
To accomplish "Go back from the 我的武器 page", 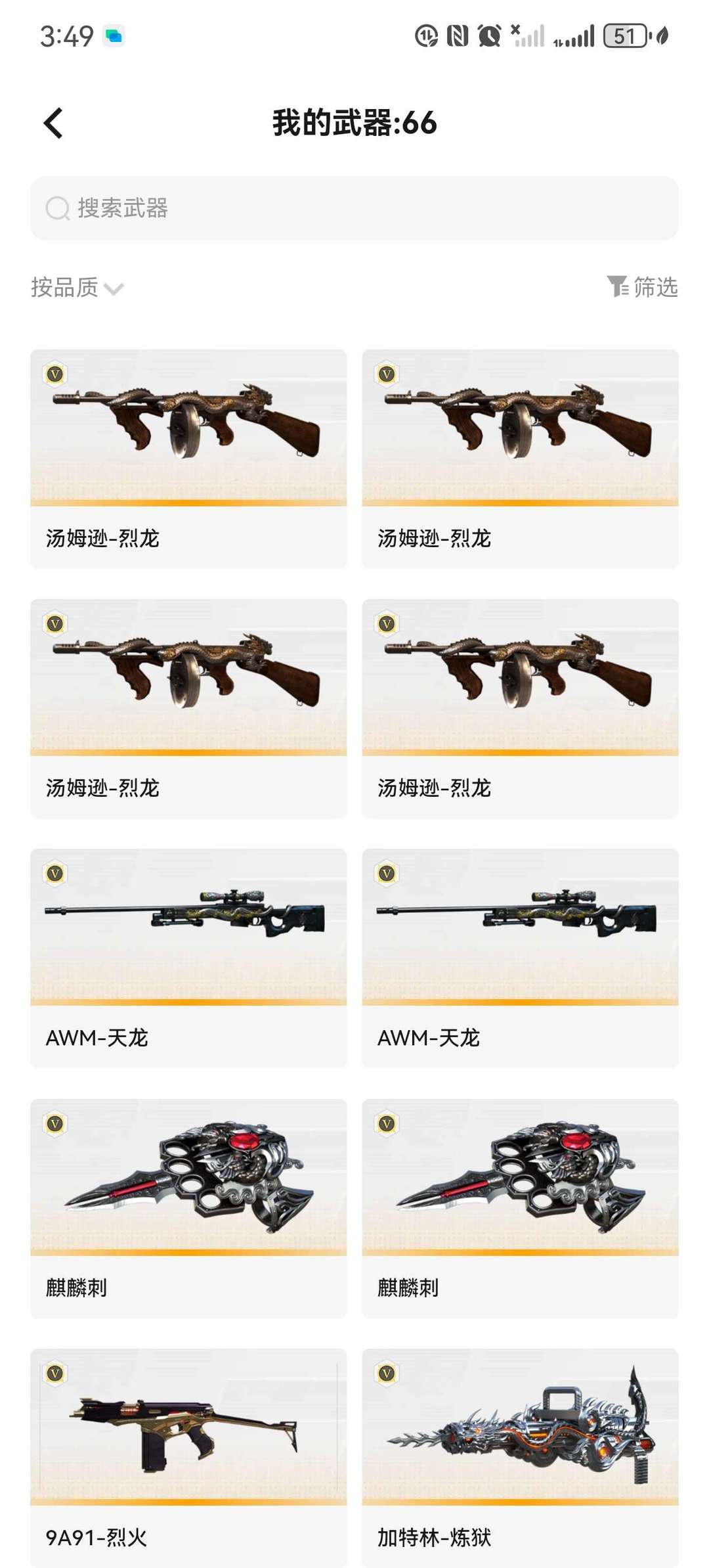I will tap(53, 123).
